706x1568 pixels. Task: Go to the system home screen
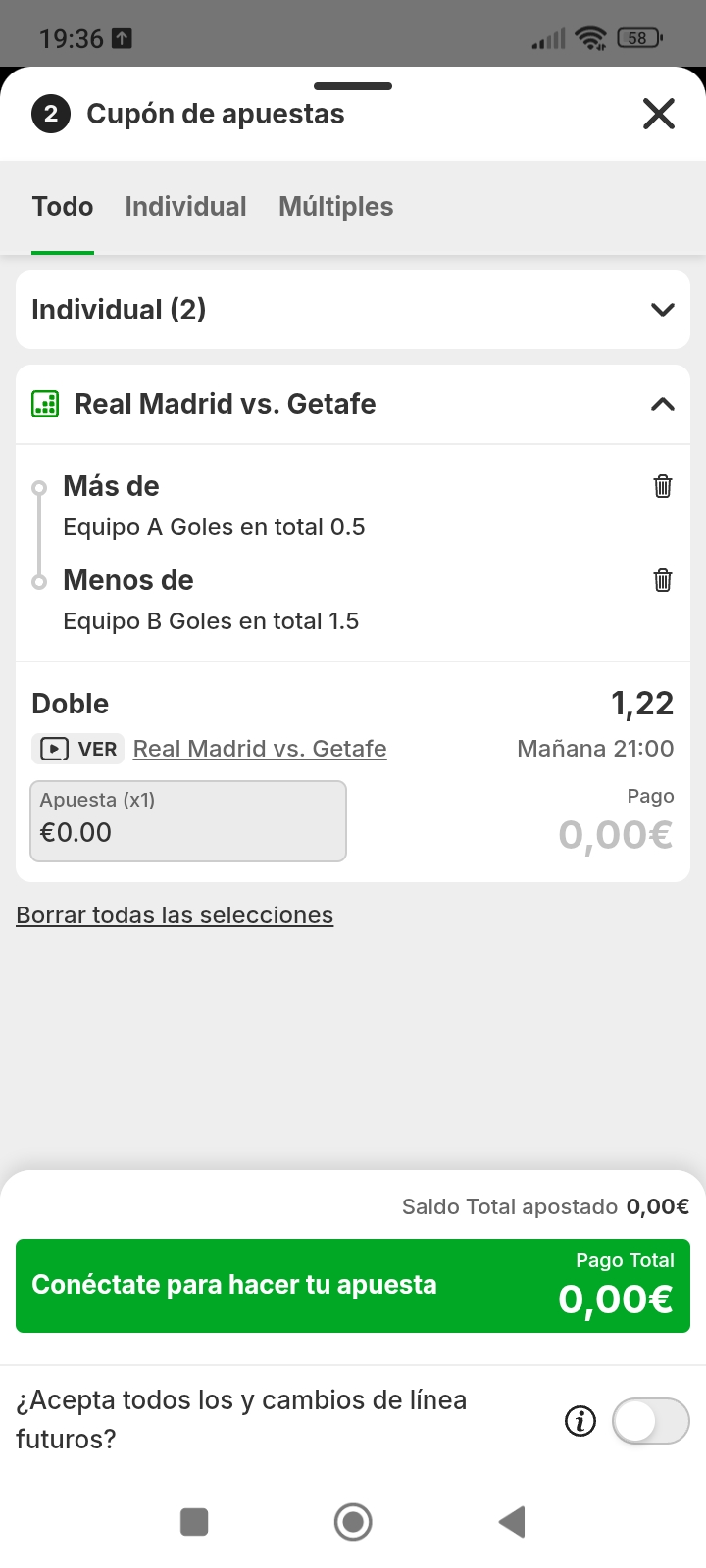click(x=353, y=1522)
